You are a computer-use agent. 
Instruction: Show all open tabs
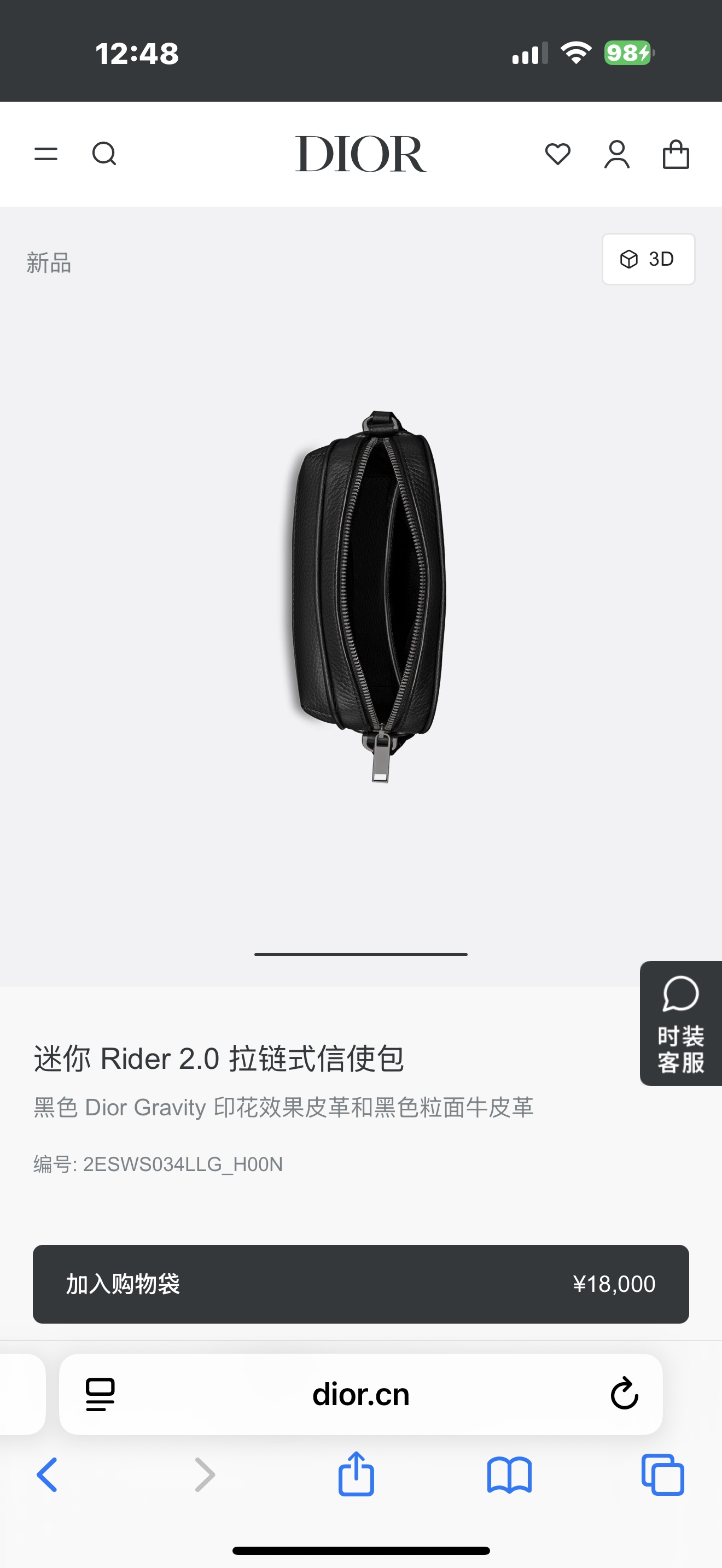(x=662, y=1475)
